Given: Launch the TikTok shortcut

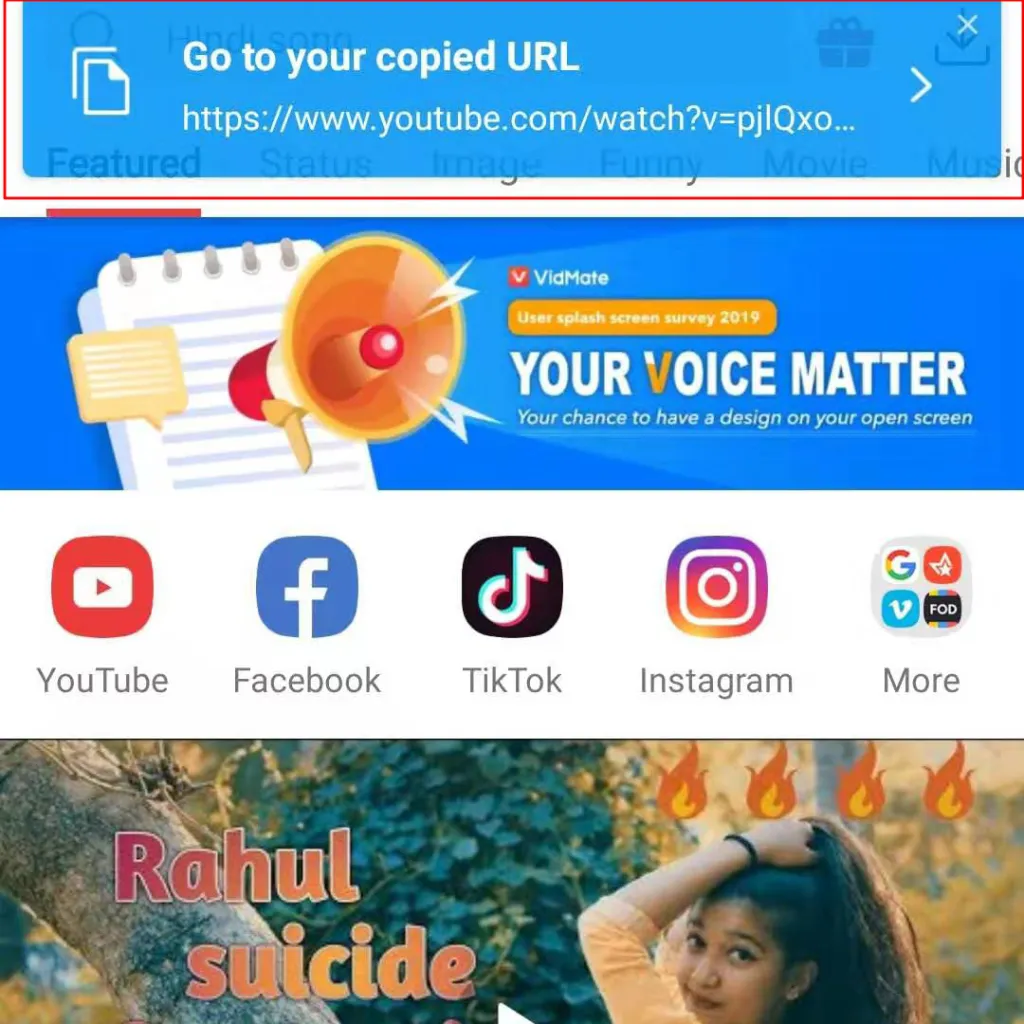Looking at the screenshot, I should 512,588.
